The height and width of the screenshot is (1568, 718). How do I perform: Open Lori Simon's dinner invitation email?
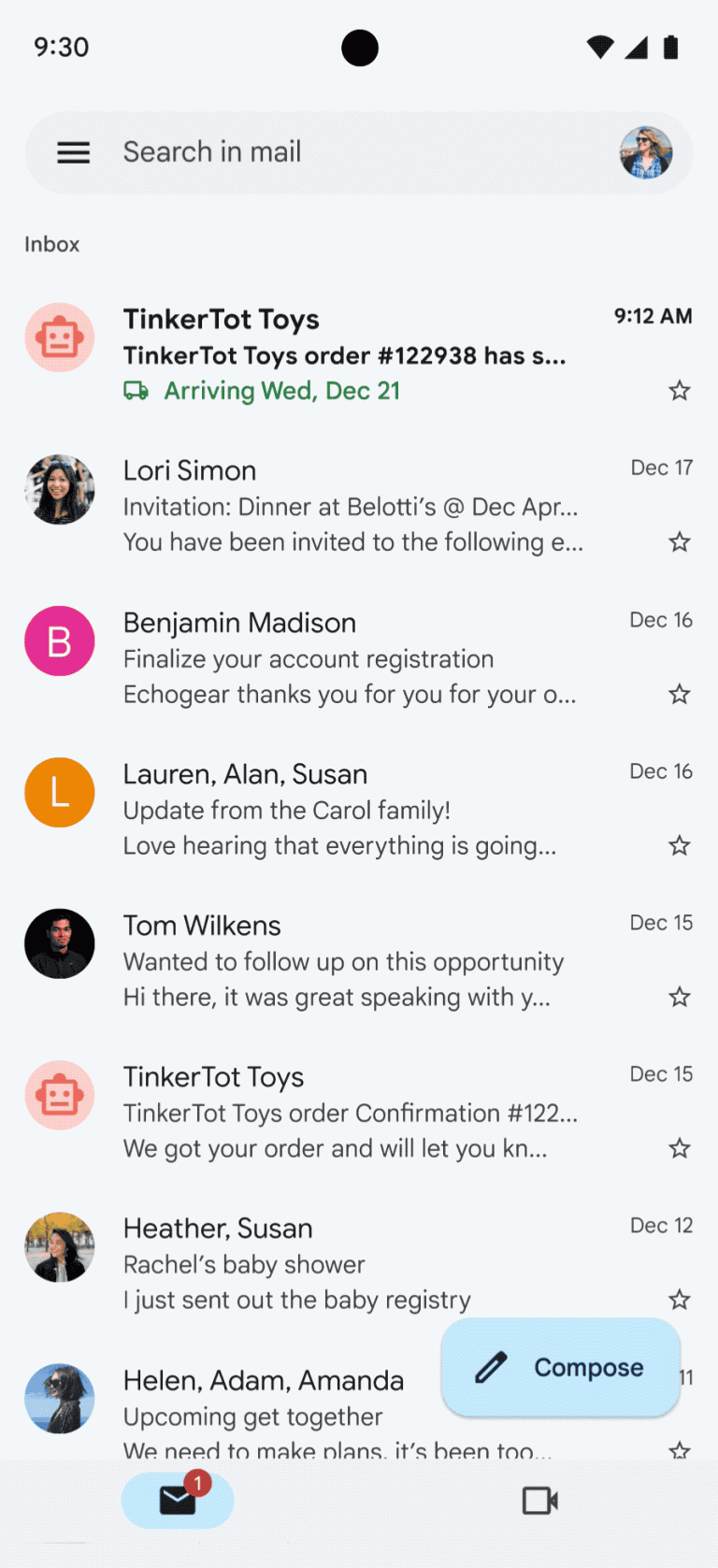[346, 507]
